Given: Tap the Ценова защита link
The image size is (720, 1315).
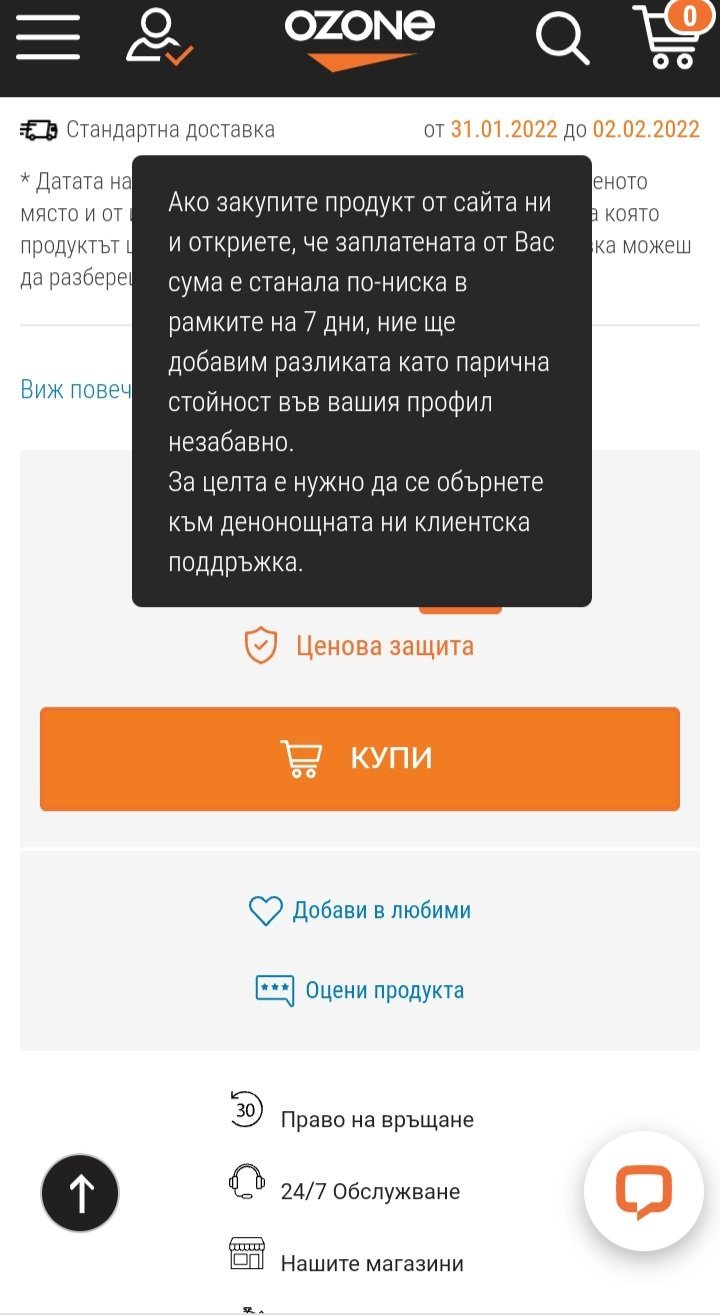Looking at the screenshot, I should point(360,646).
